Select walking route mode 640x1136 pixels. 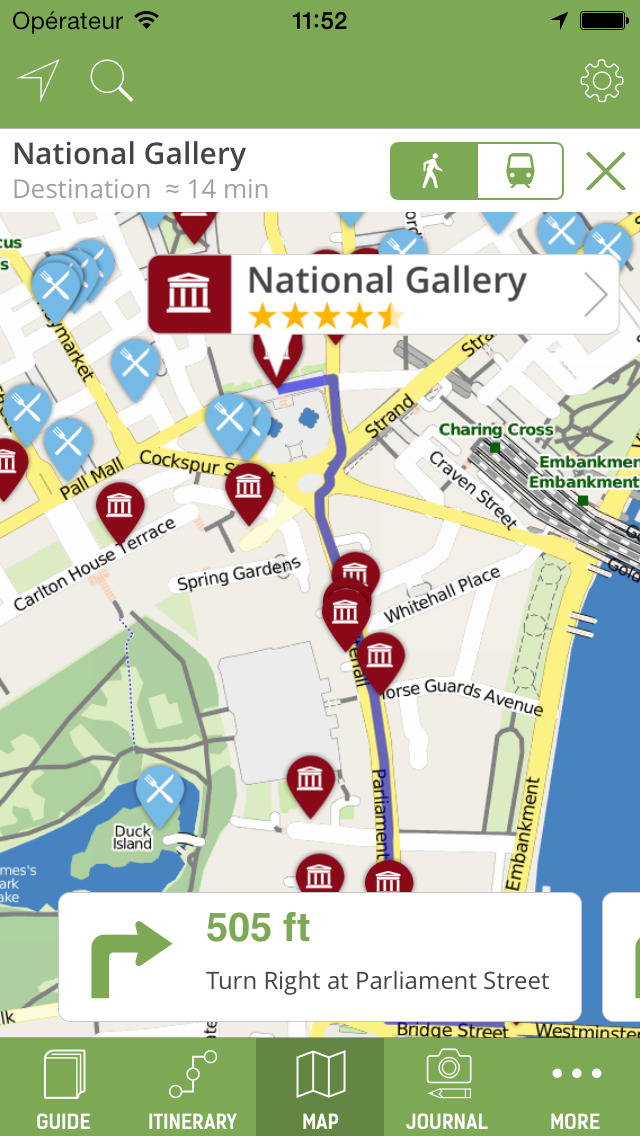click(433, 171)
